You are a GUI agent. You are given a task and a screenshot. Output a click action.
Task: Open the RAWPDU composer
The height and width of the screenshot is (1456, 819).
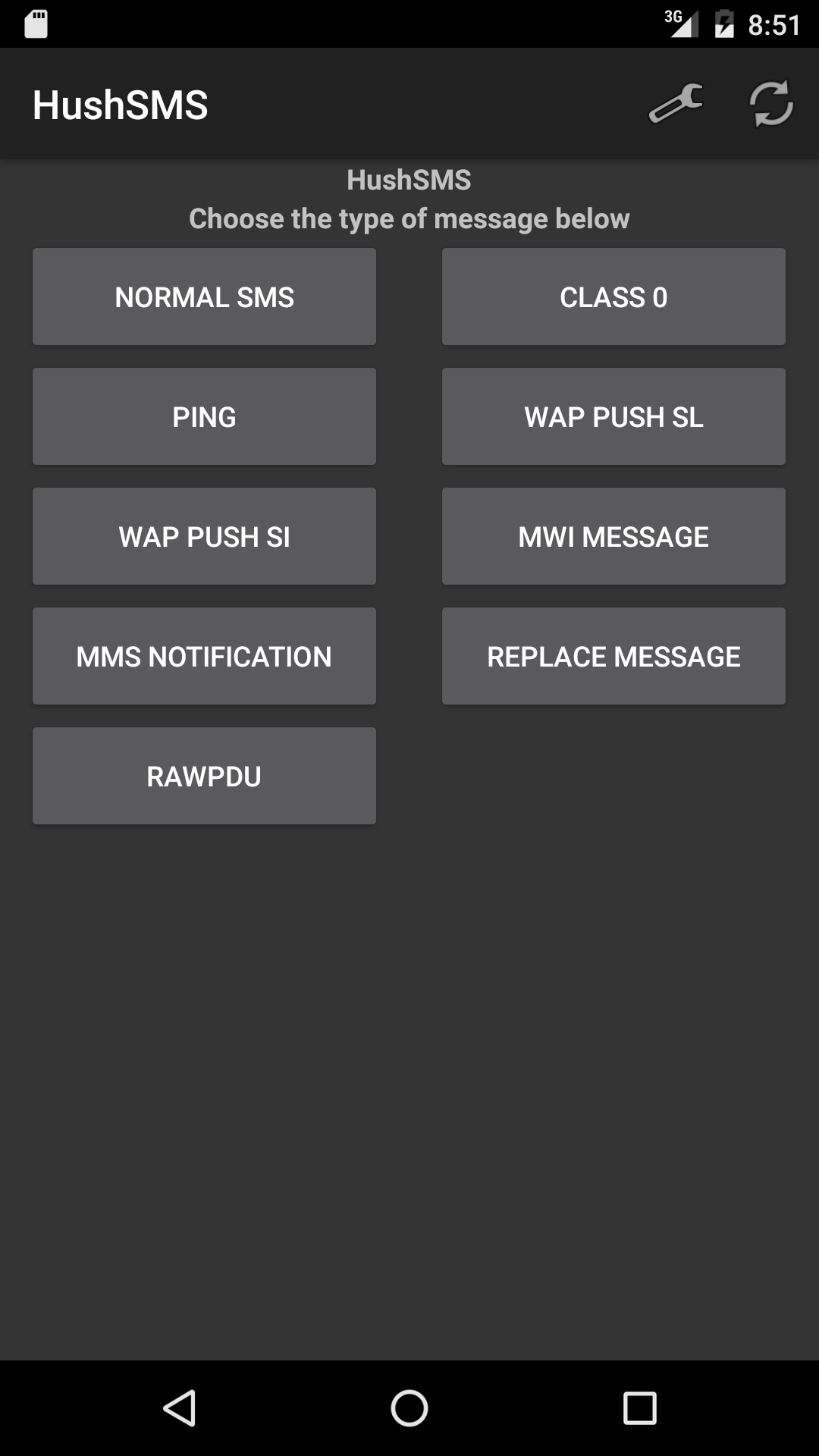tap(203, 775)
